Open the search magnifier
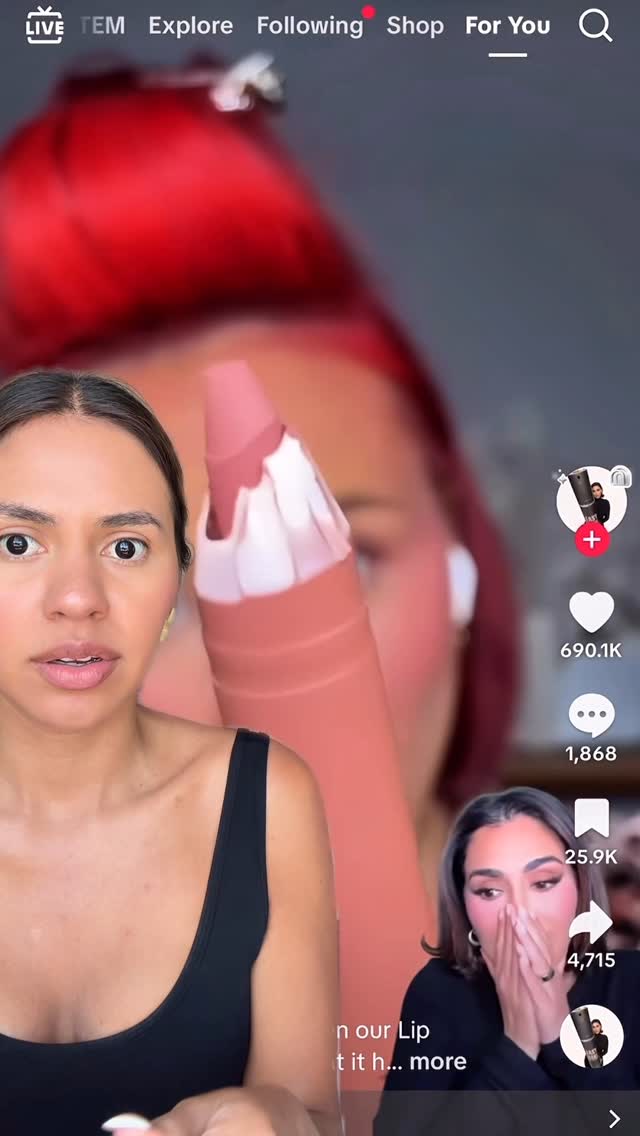Image resolution: width=640 pixels, height=1136 pixels. (595, 26)
